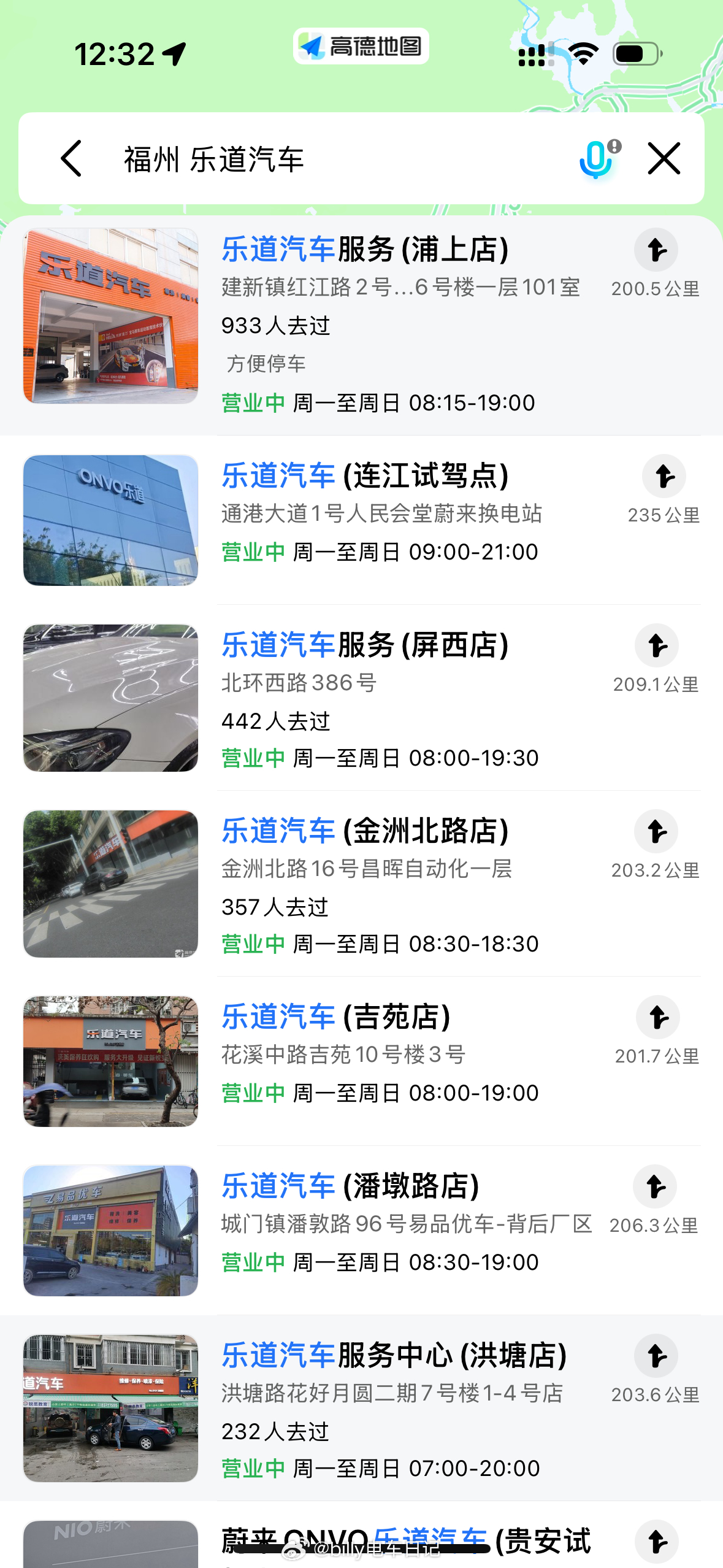
Task: Open the 蔚来ONVO乐道汽车 result
Action: tap(405, 1541)
